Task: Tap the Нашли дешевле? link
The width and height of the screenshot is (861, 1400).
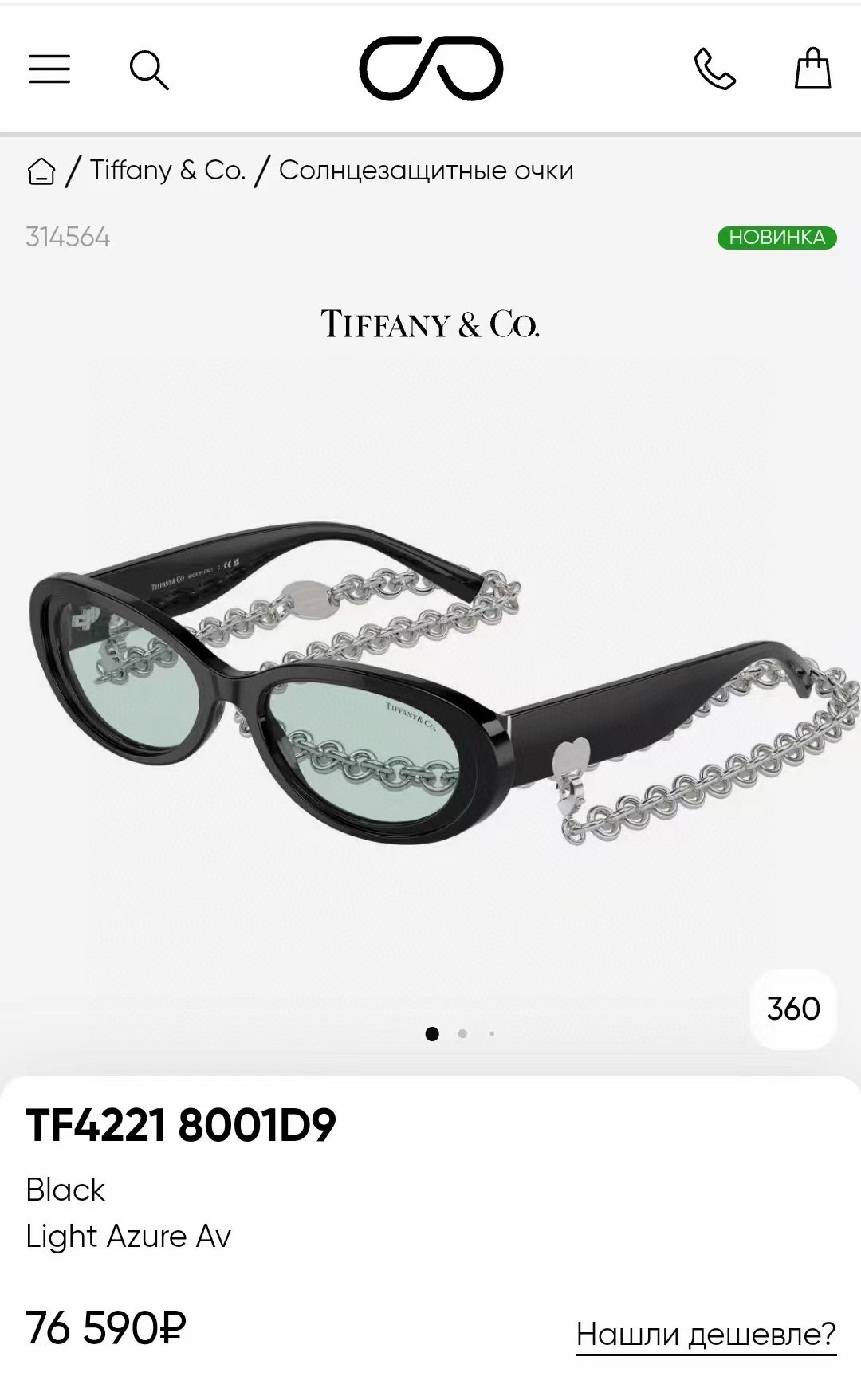Action: (706, 1332)
